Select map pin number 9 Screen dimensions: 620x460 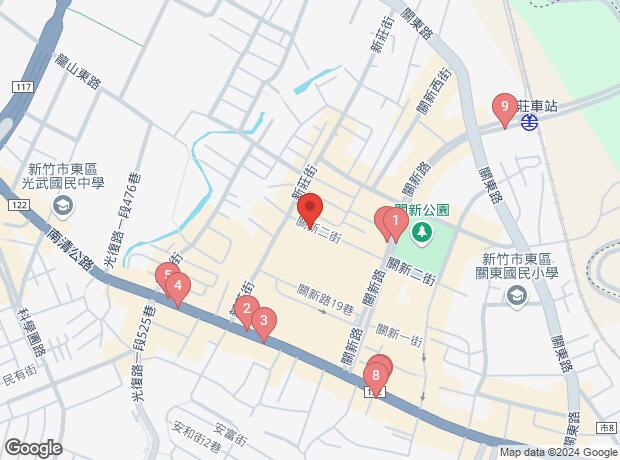pos(505,105)
